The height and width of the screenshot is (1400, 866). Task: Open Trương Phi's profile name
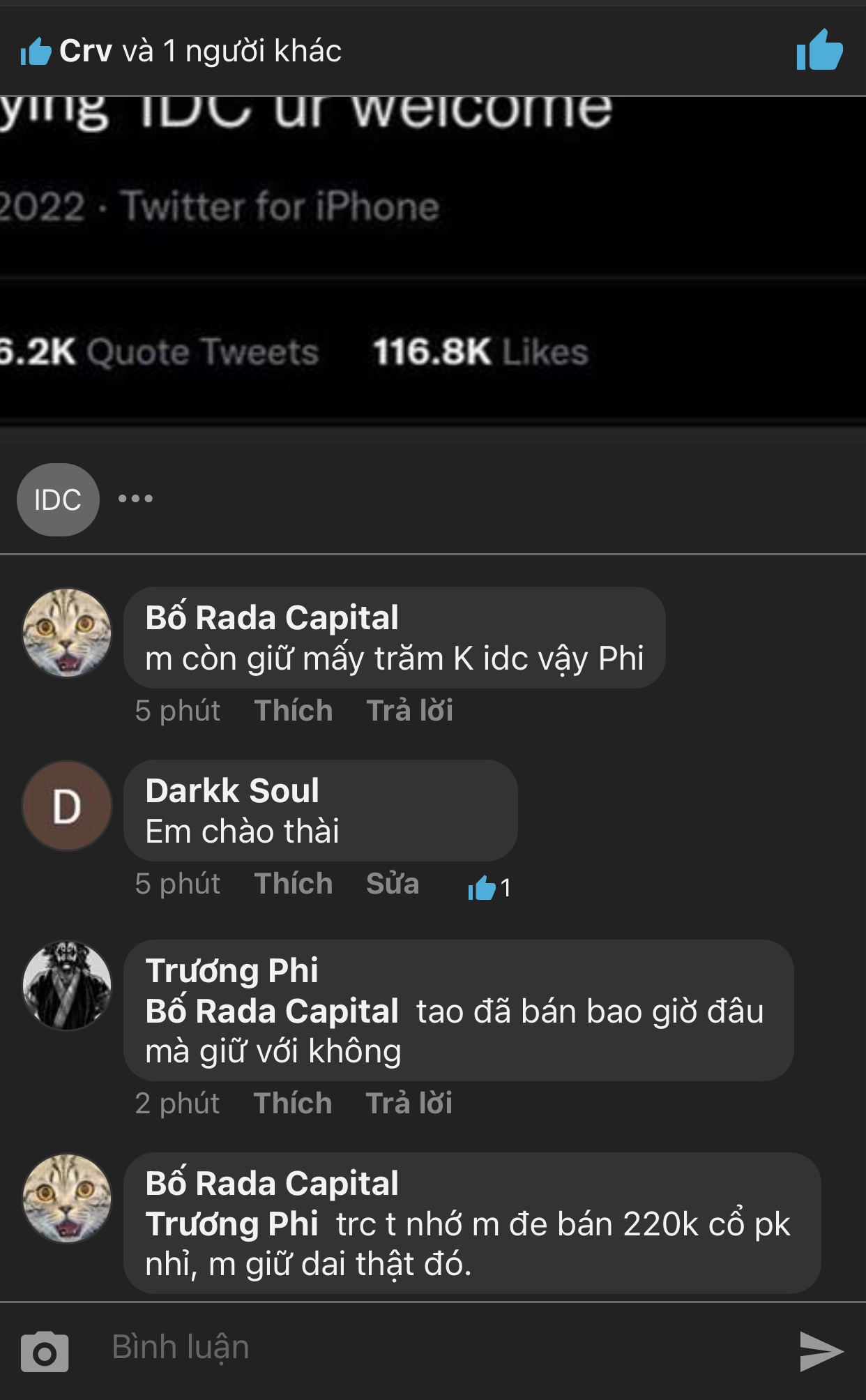pos(231,970)
